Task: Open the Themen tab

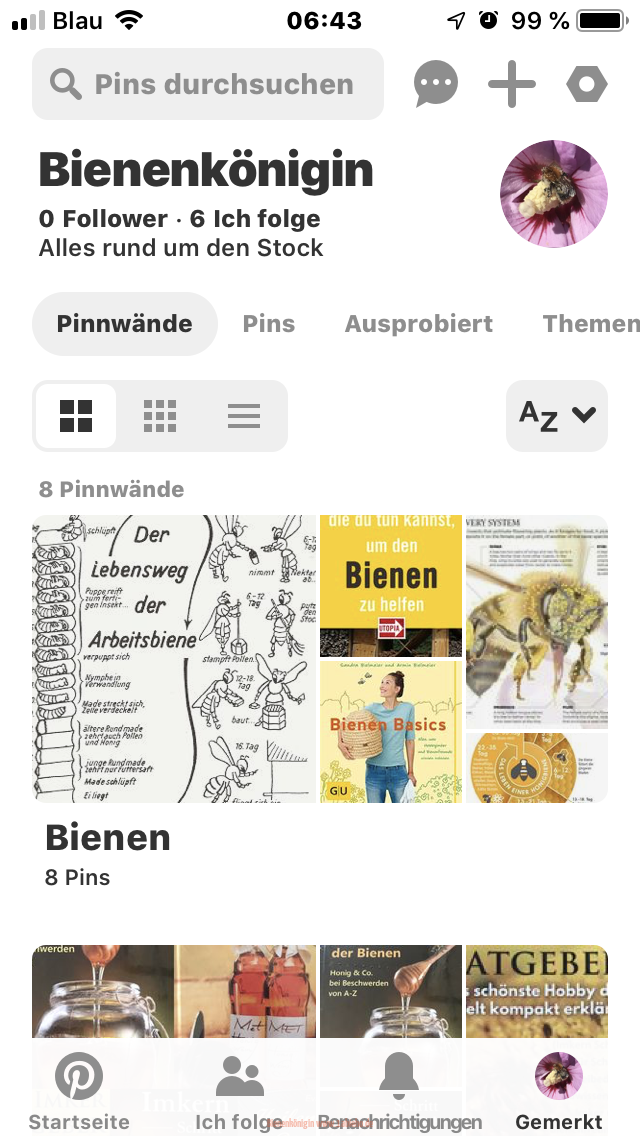Action: tap(590, 324)
